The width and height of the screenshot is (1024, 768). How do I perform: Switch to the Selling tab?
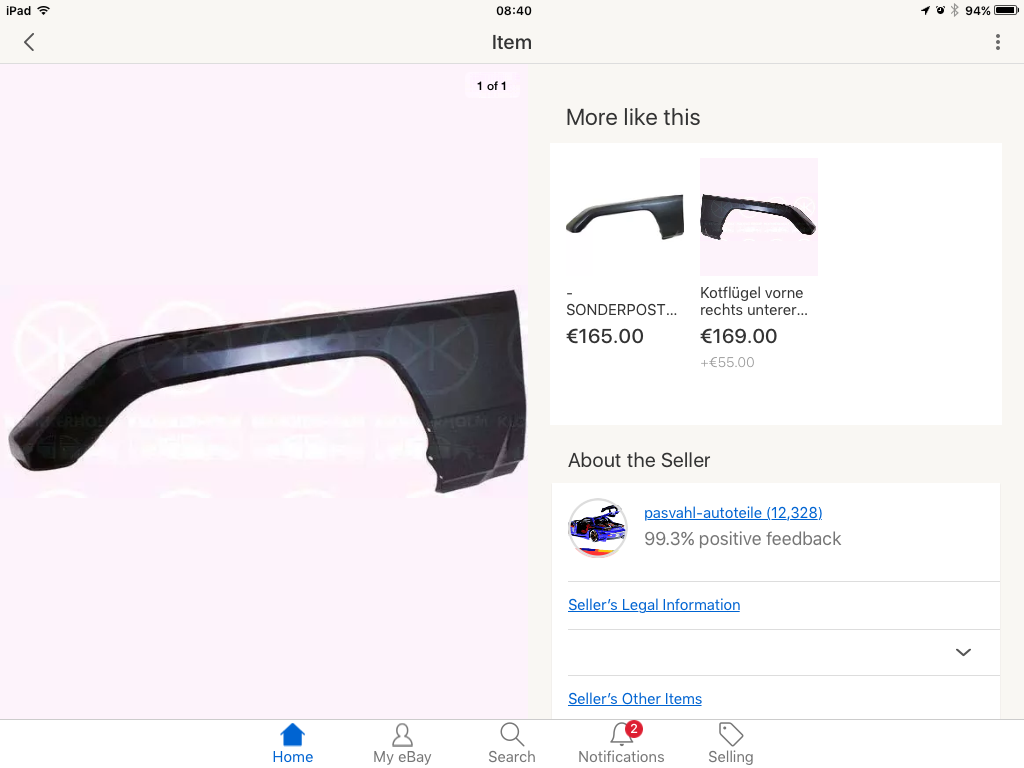coord(730,744)
